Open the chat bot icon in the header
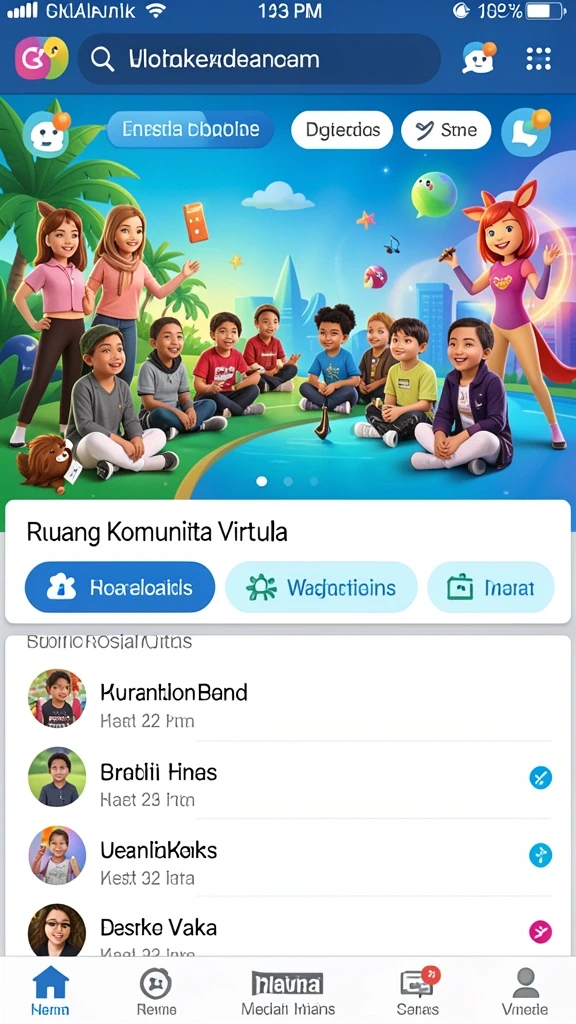 479,57
